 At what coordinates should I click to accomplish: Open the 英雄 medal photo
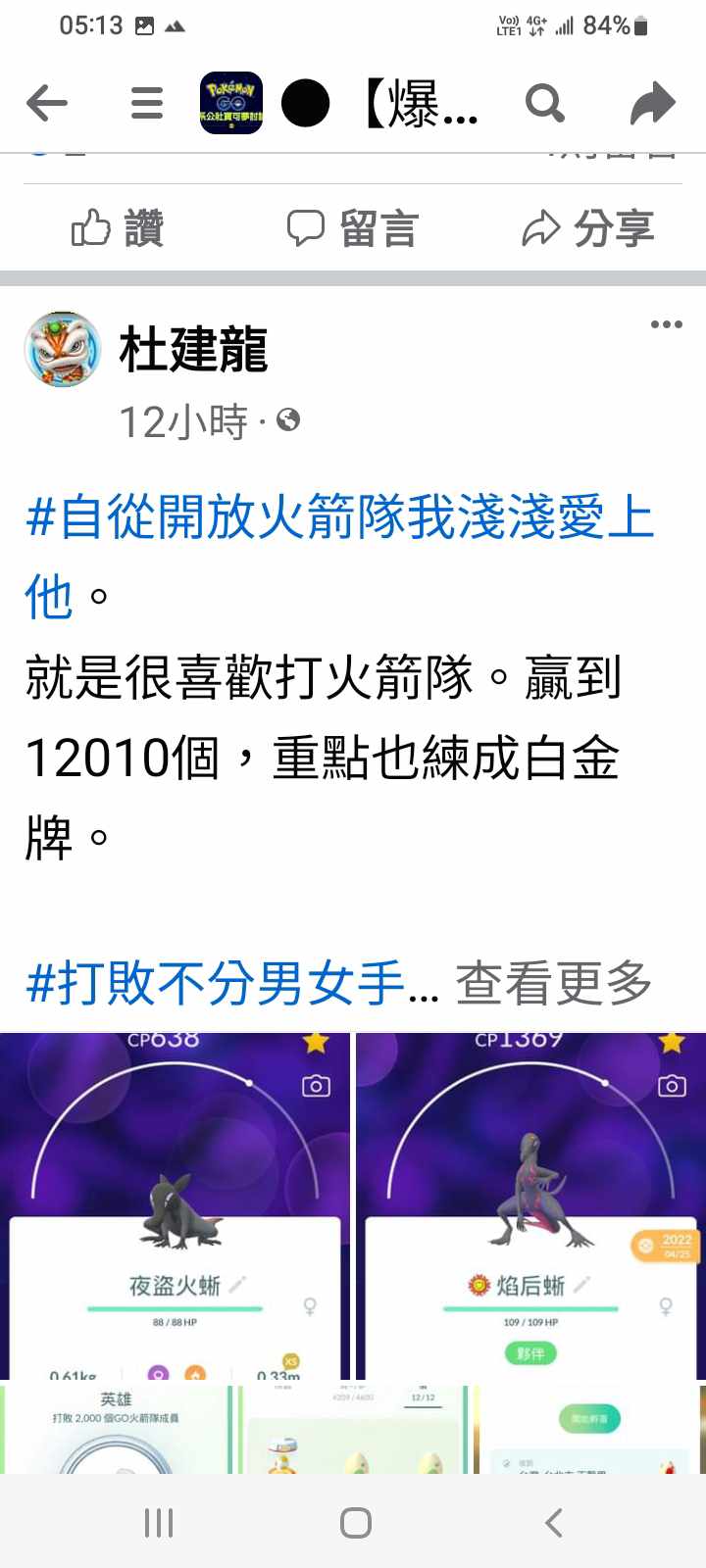(116, 1429)
